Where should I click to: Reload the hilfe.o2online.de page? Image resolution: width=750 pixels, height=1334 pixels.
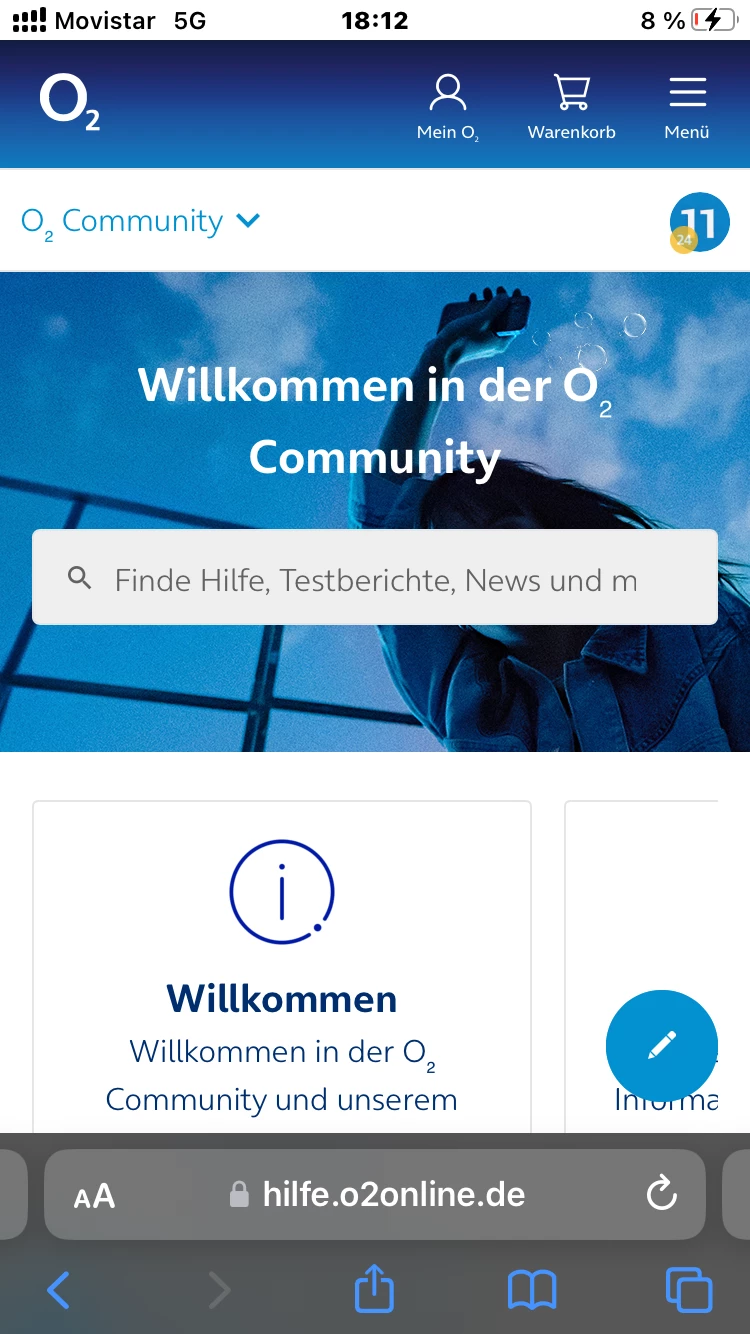coord(661,1194)
